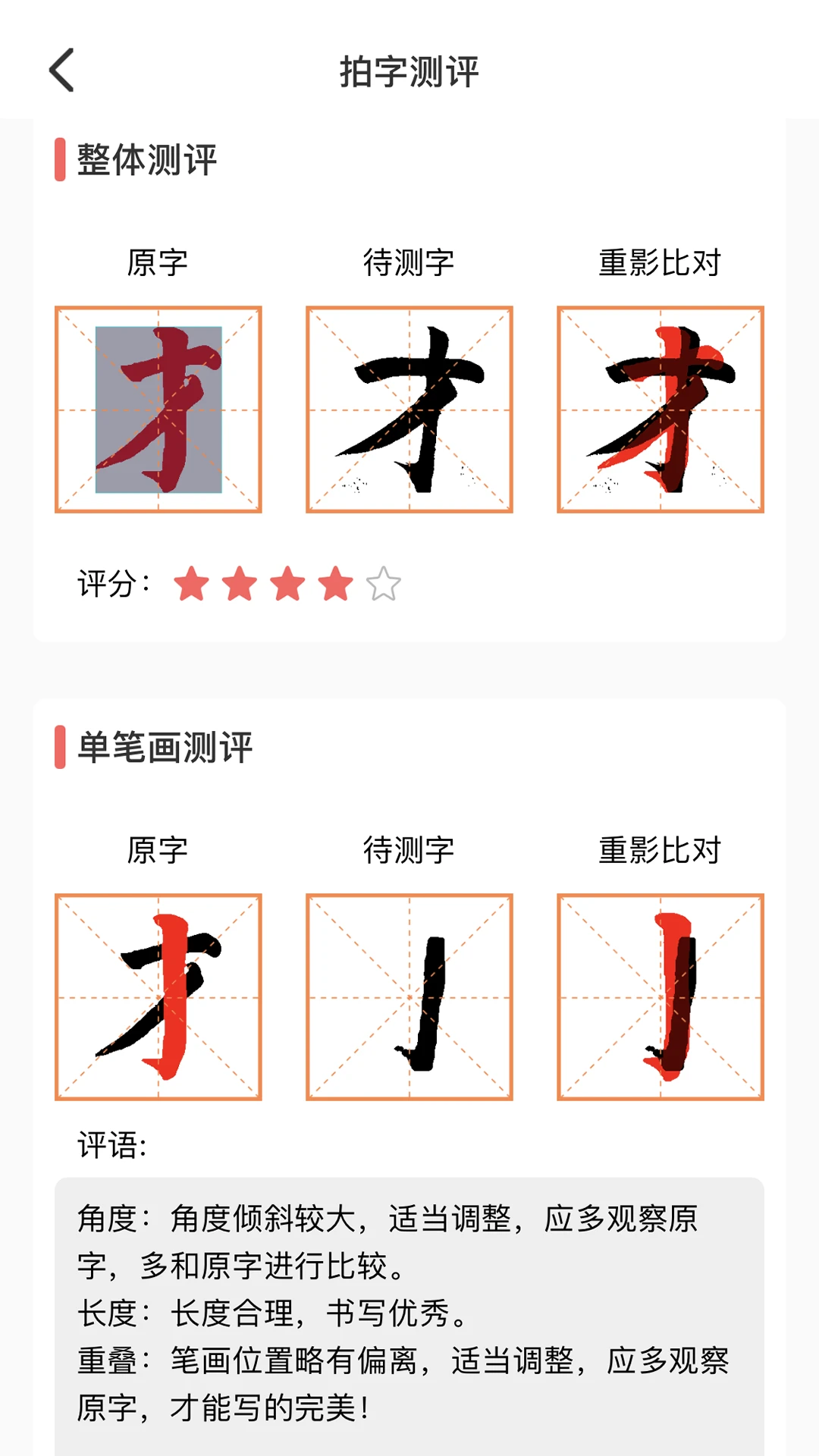Tap the red marker beside 单笔画测评
Viewport: 819px width, 1456px height.
[60, 748]
